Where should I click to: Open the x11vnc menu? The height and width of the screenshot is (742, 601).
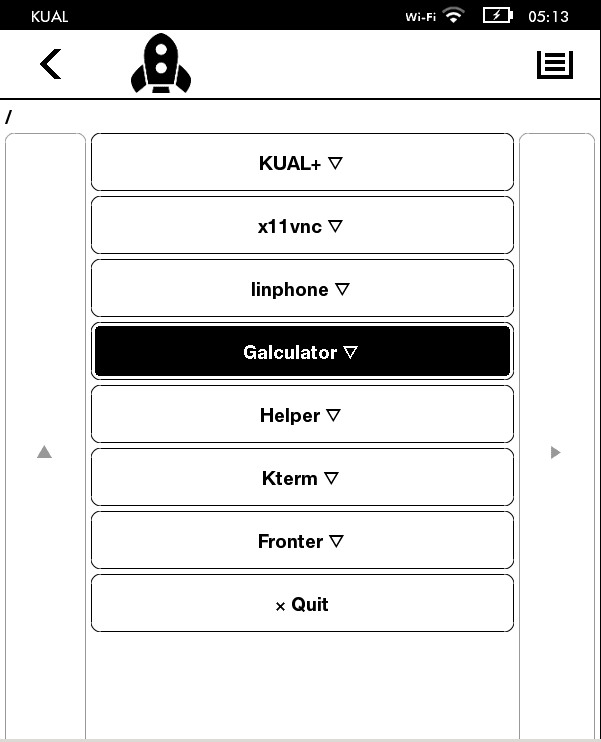tap(302, 226)
